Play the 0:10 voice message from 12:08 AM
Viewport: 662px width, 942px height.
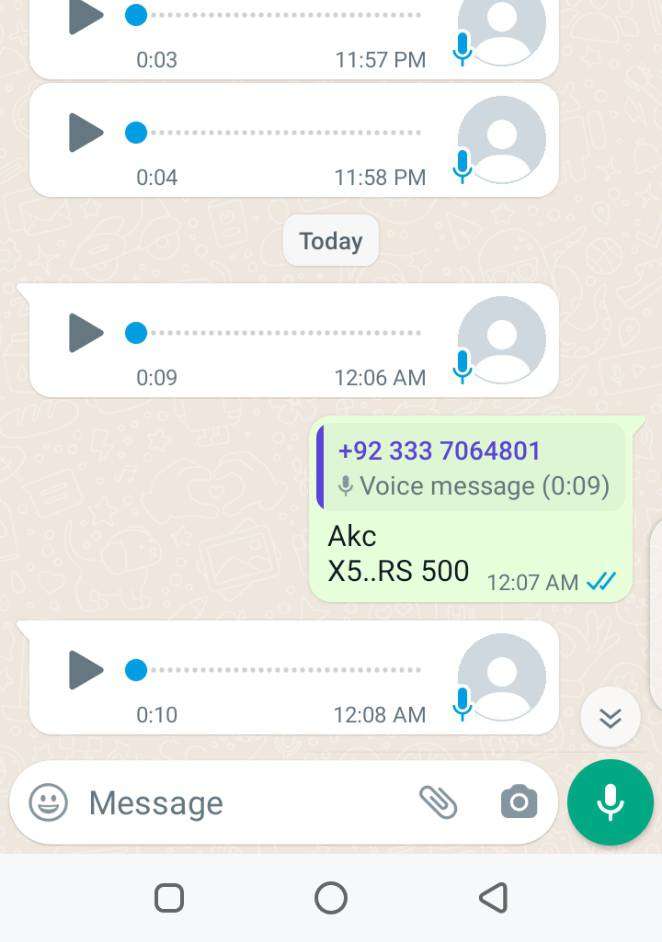click(x=86, y=670)
